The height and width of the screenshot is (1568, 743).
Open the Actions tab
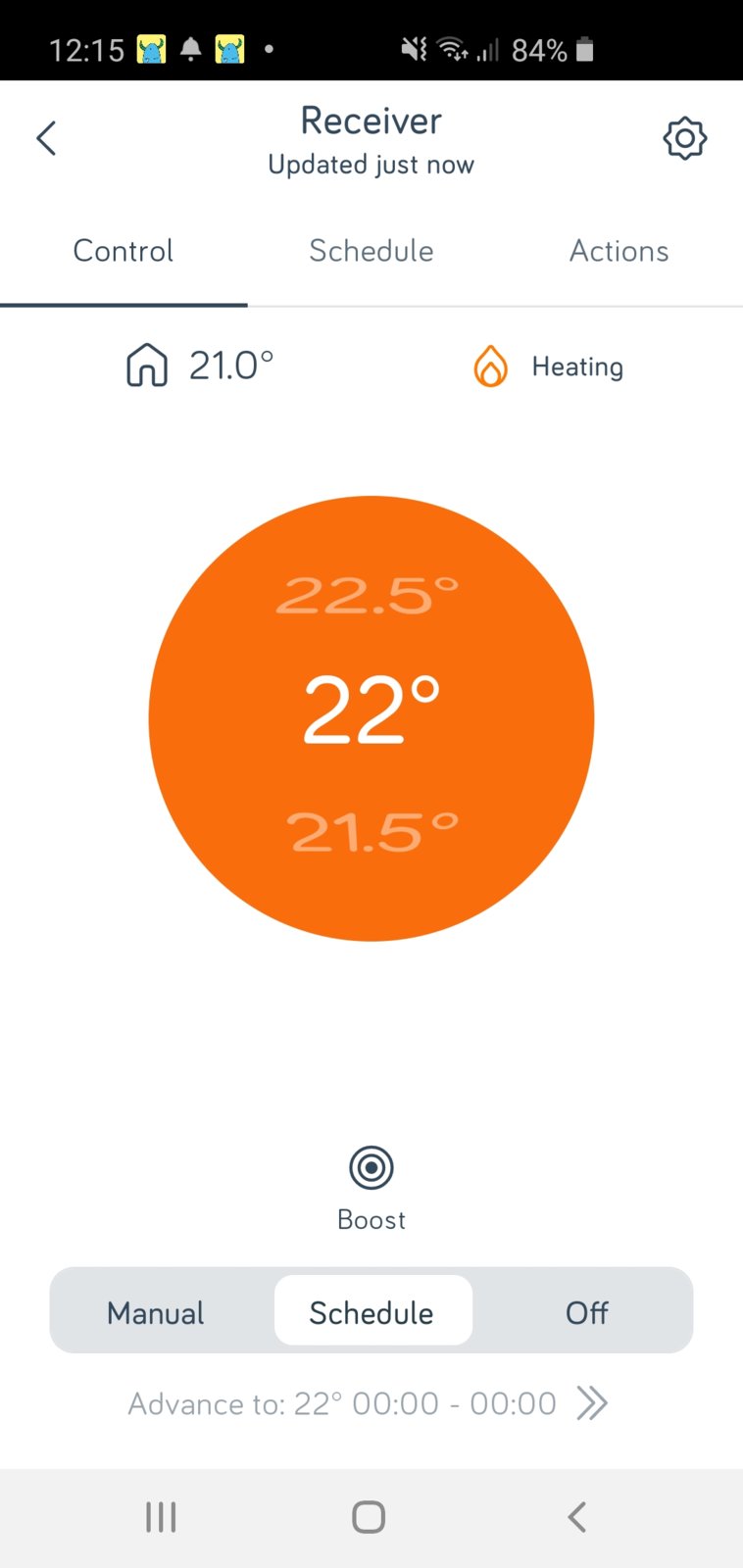point(619,251)
